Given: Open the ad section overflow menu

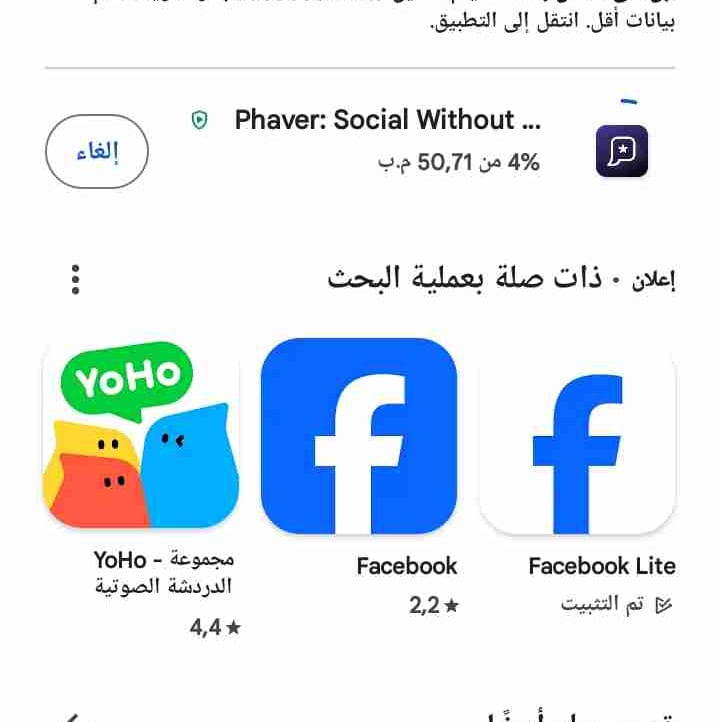Looking at the screenshot, I should coord(76,279).
